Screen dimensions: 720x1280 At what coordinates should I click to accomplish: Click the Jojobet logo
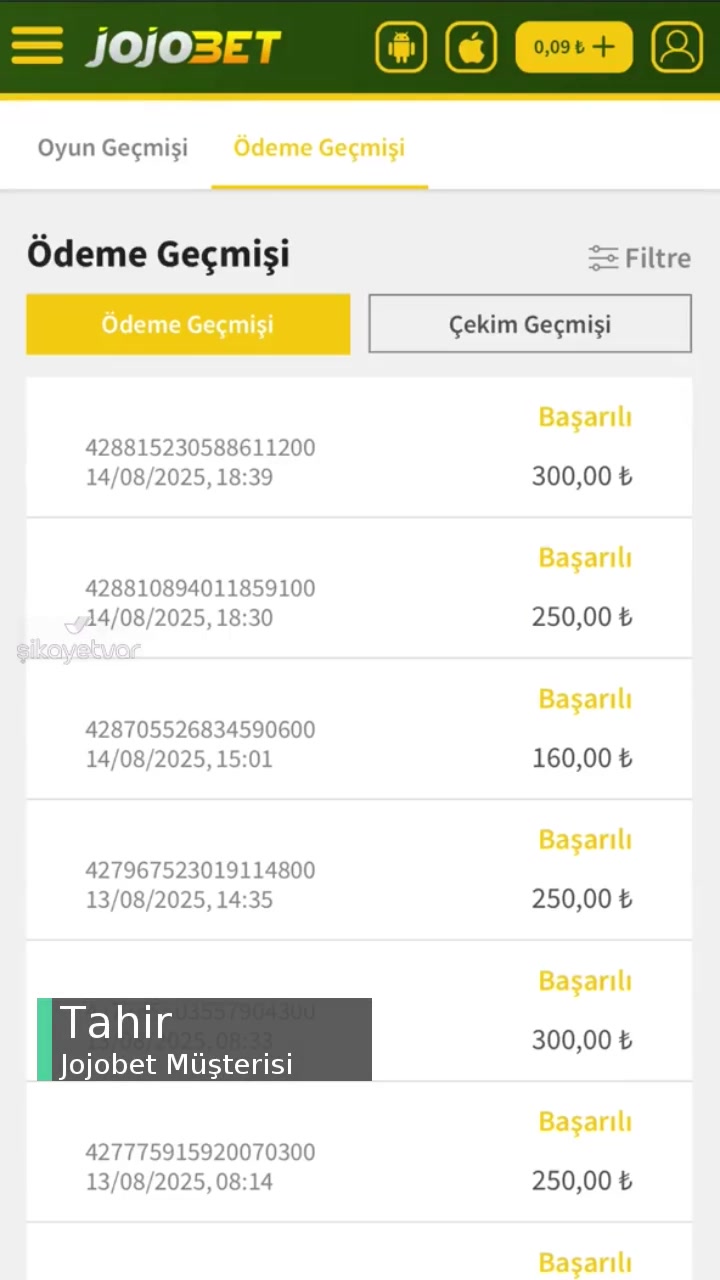pos(183,46)
